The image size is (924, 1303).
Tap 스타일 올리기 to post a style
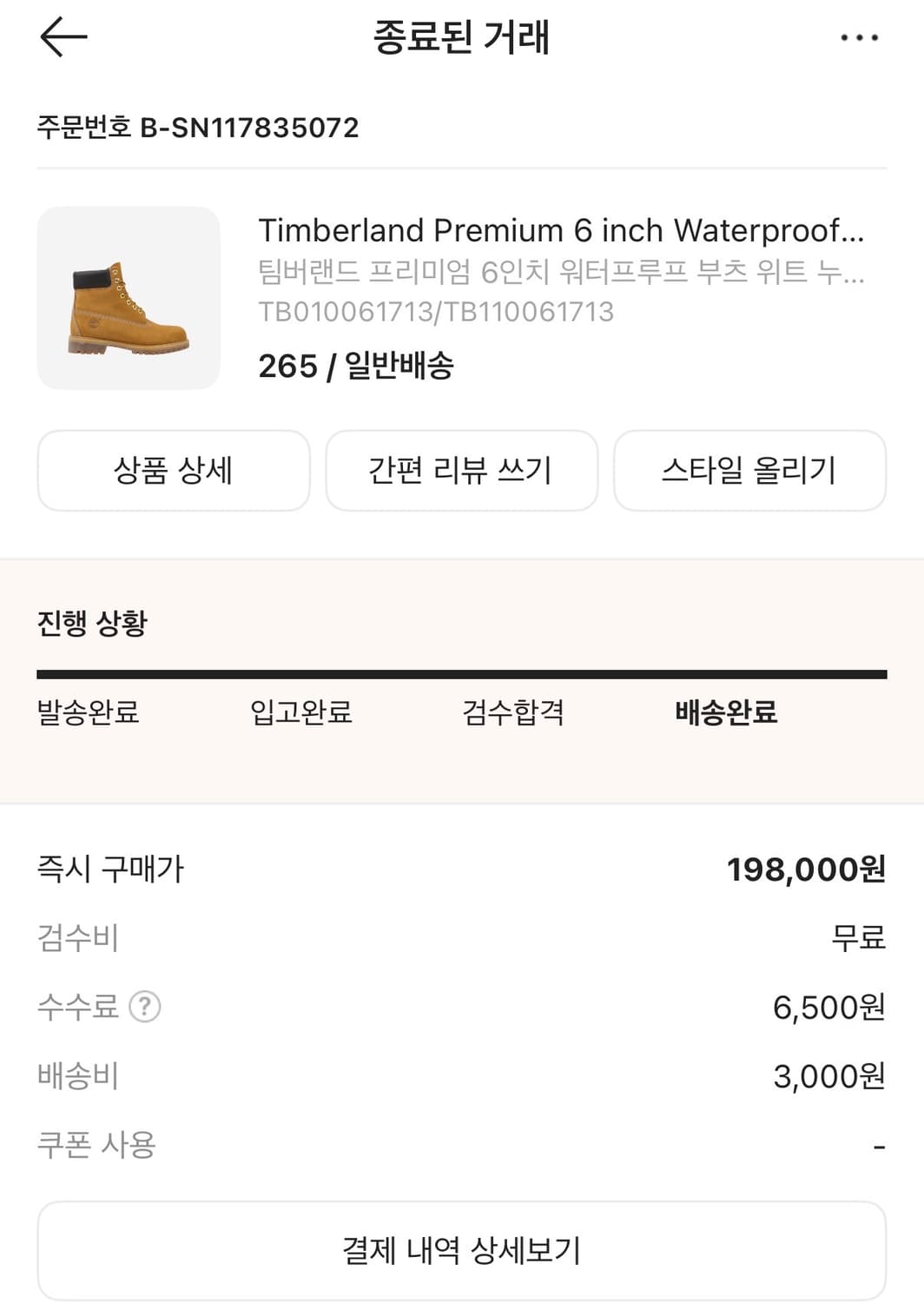point(750,470)
